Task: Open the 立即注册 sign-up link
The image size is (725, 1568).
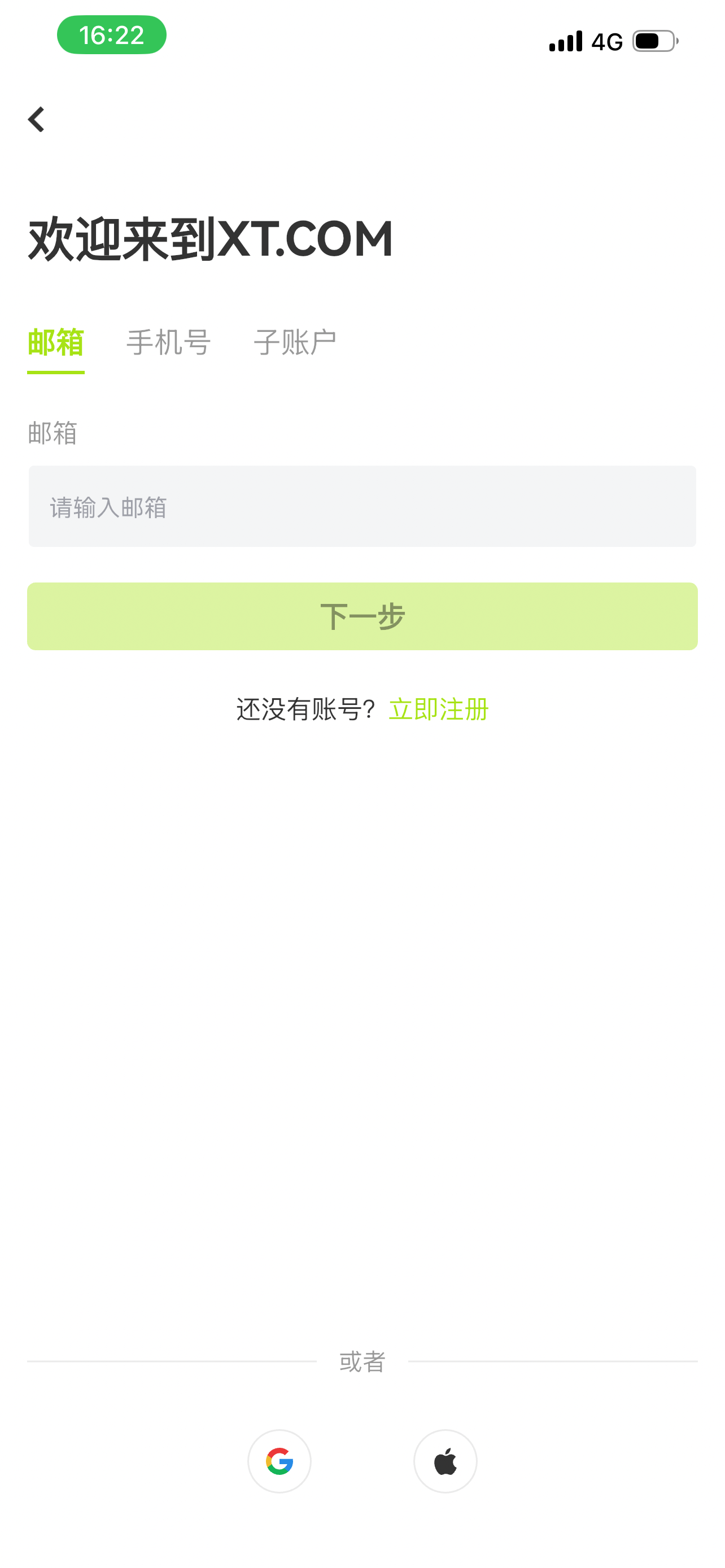Action: tap(438, 709)
